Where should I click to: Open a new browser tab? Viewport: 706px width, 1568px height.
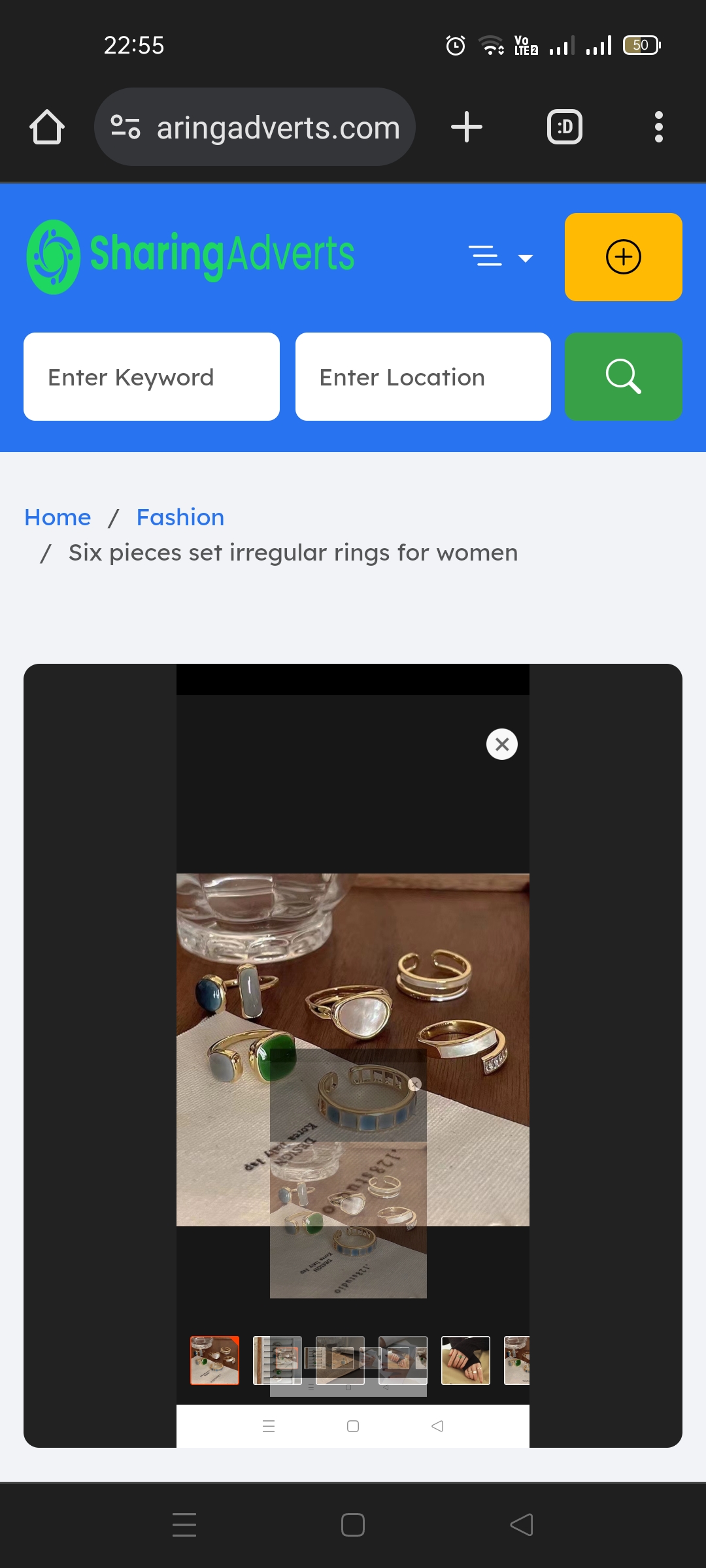click(x=467, y=127)
